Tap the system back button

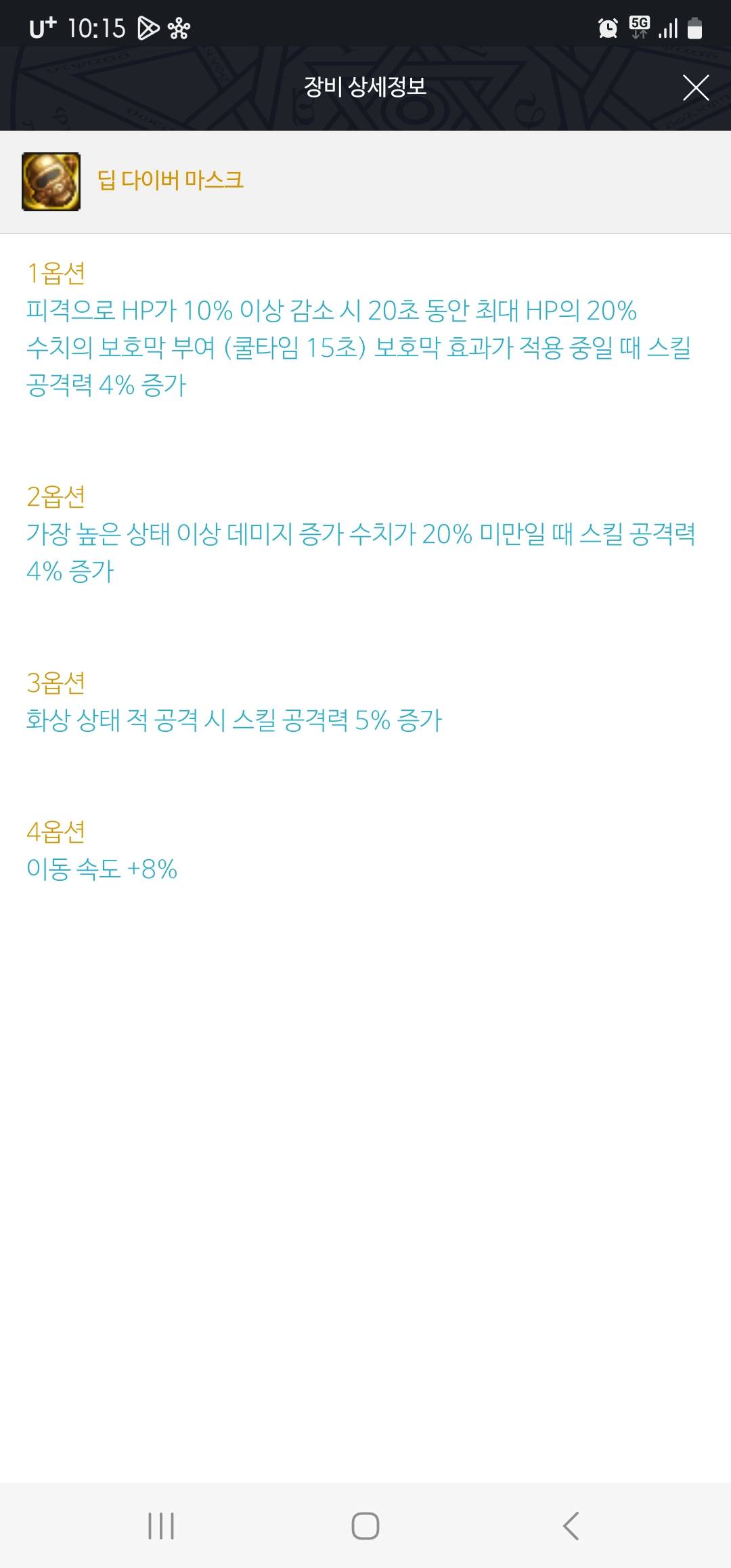pos(571,1525)
